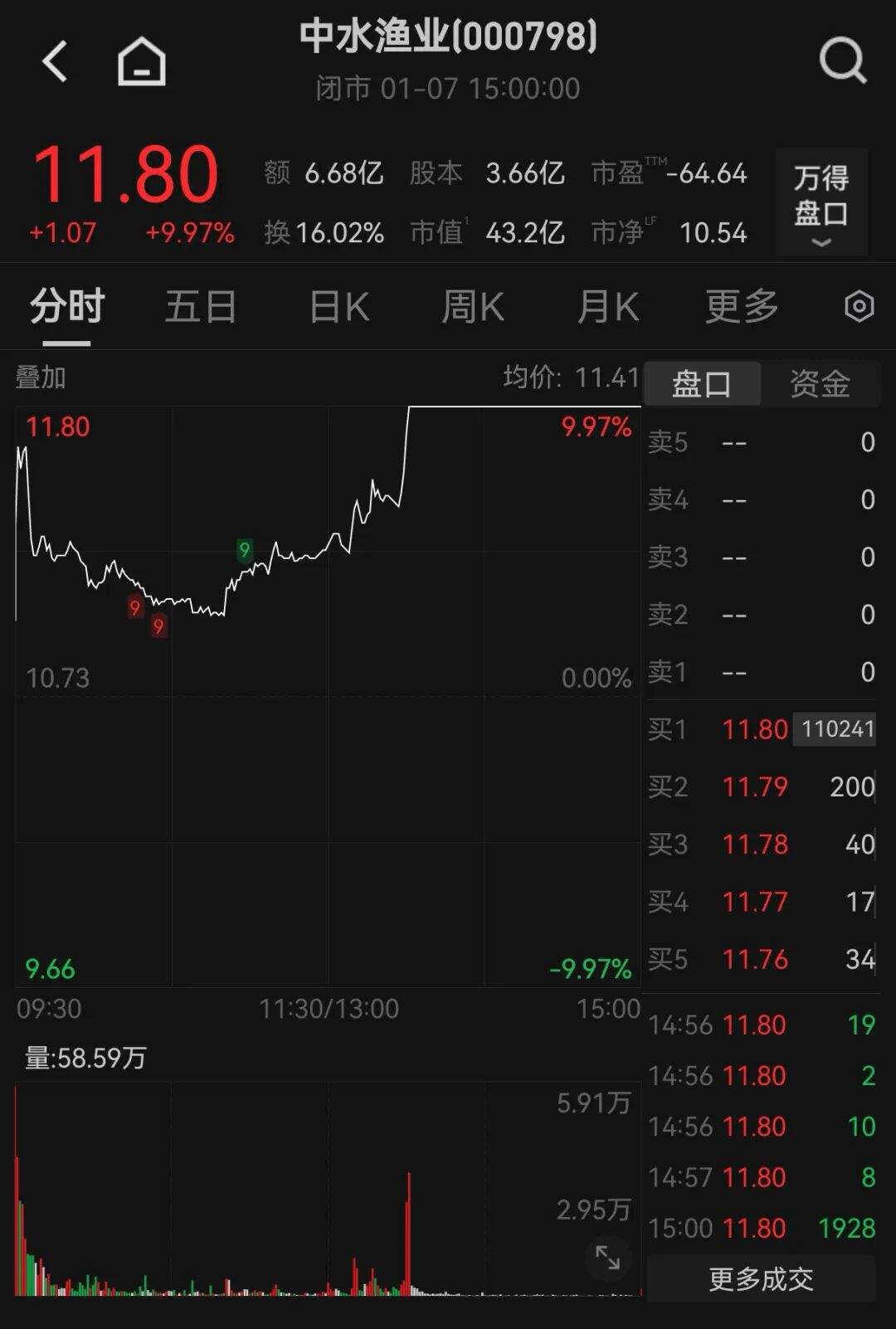Open the 更多 chart period options
The height and width of the screenshot is (1329, 896).
pos(743,305)
